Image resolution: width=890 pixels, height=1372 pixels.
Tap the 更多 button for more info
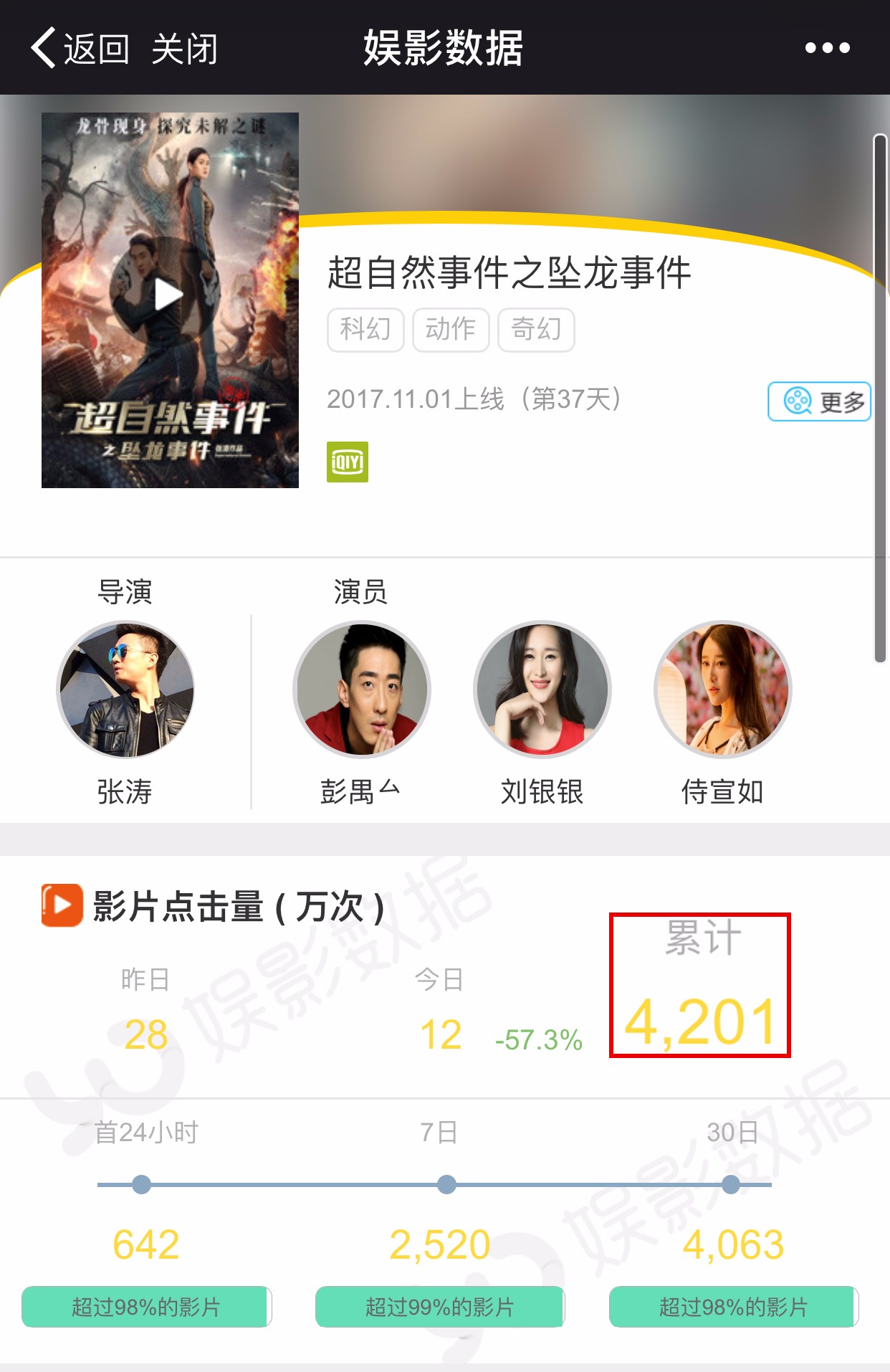click(819, 401)
